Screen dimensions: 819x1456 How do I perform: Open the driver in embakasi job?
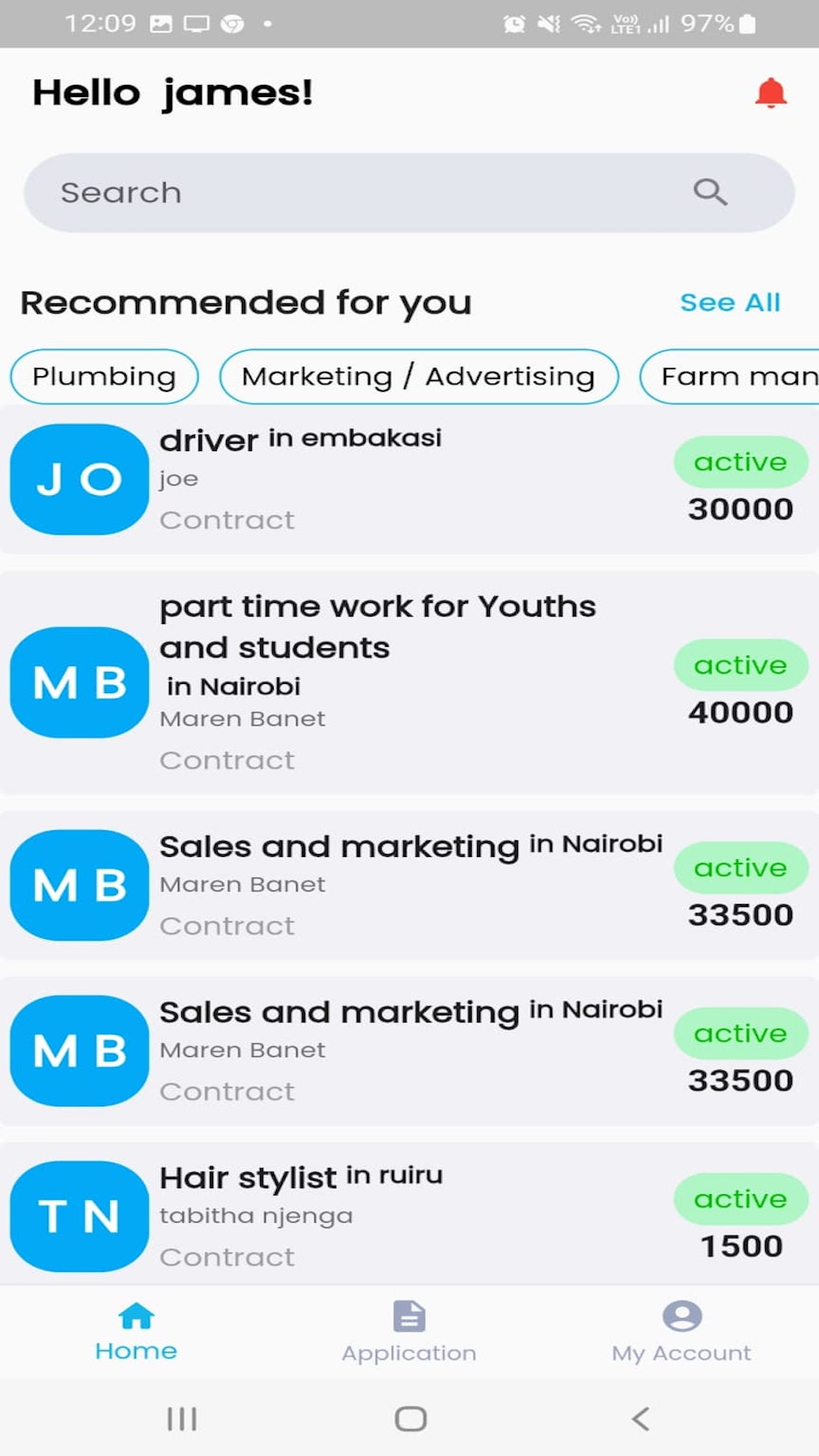(409, 479)
